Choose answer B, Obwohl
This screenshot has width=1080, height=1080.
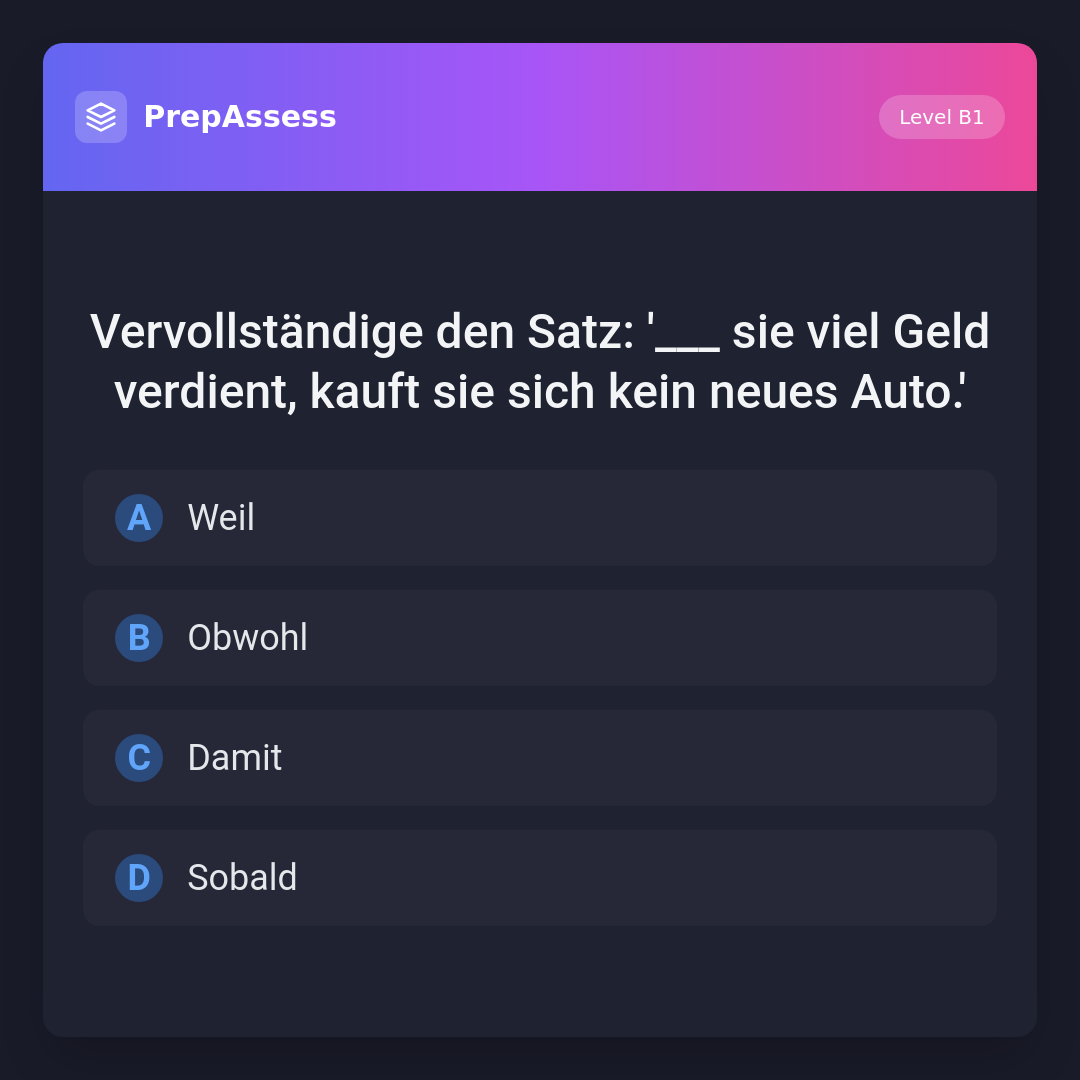[540, 638]
